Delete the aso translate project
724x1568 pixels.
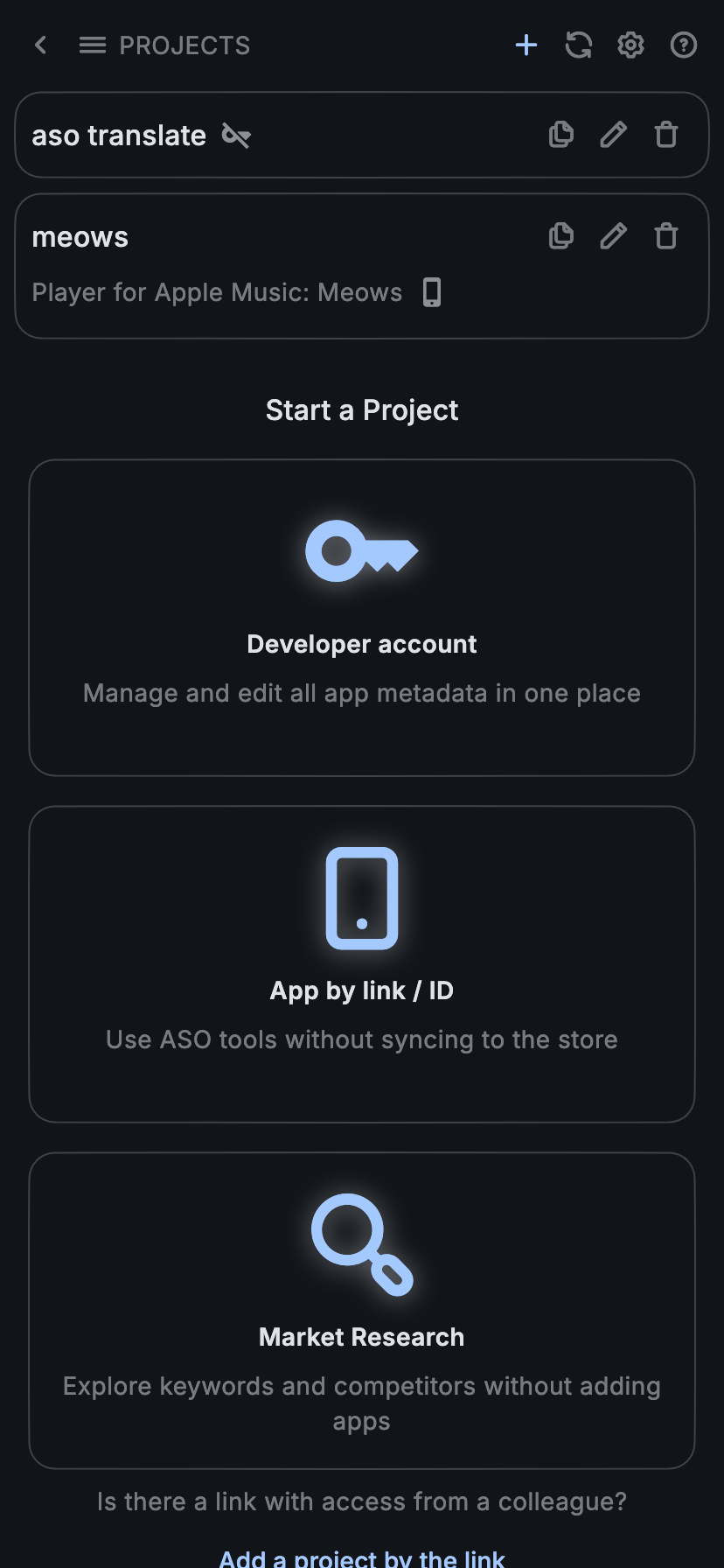665,134
